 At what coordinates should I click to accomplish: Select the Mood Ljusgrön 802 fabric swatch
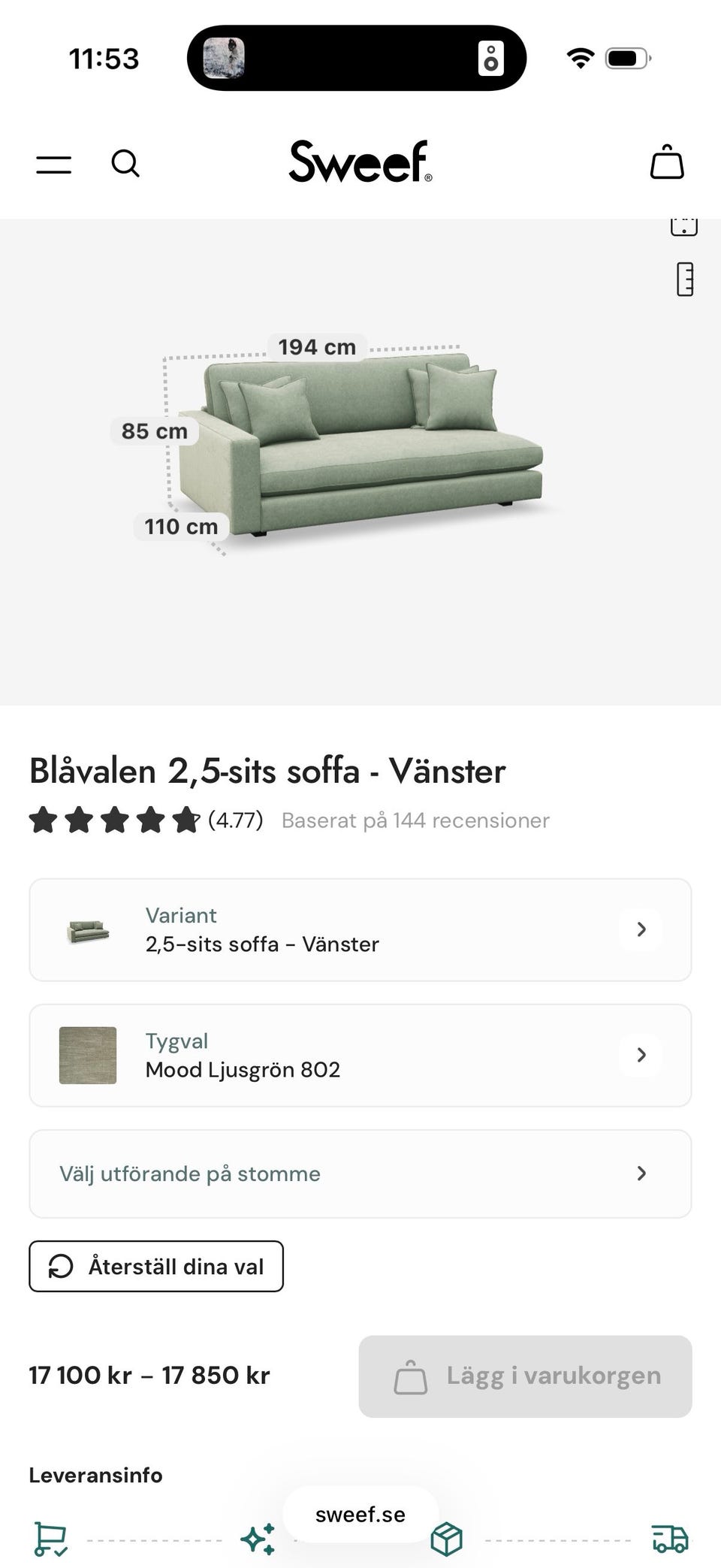coord(87,1055)
